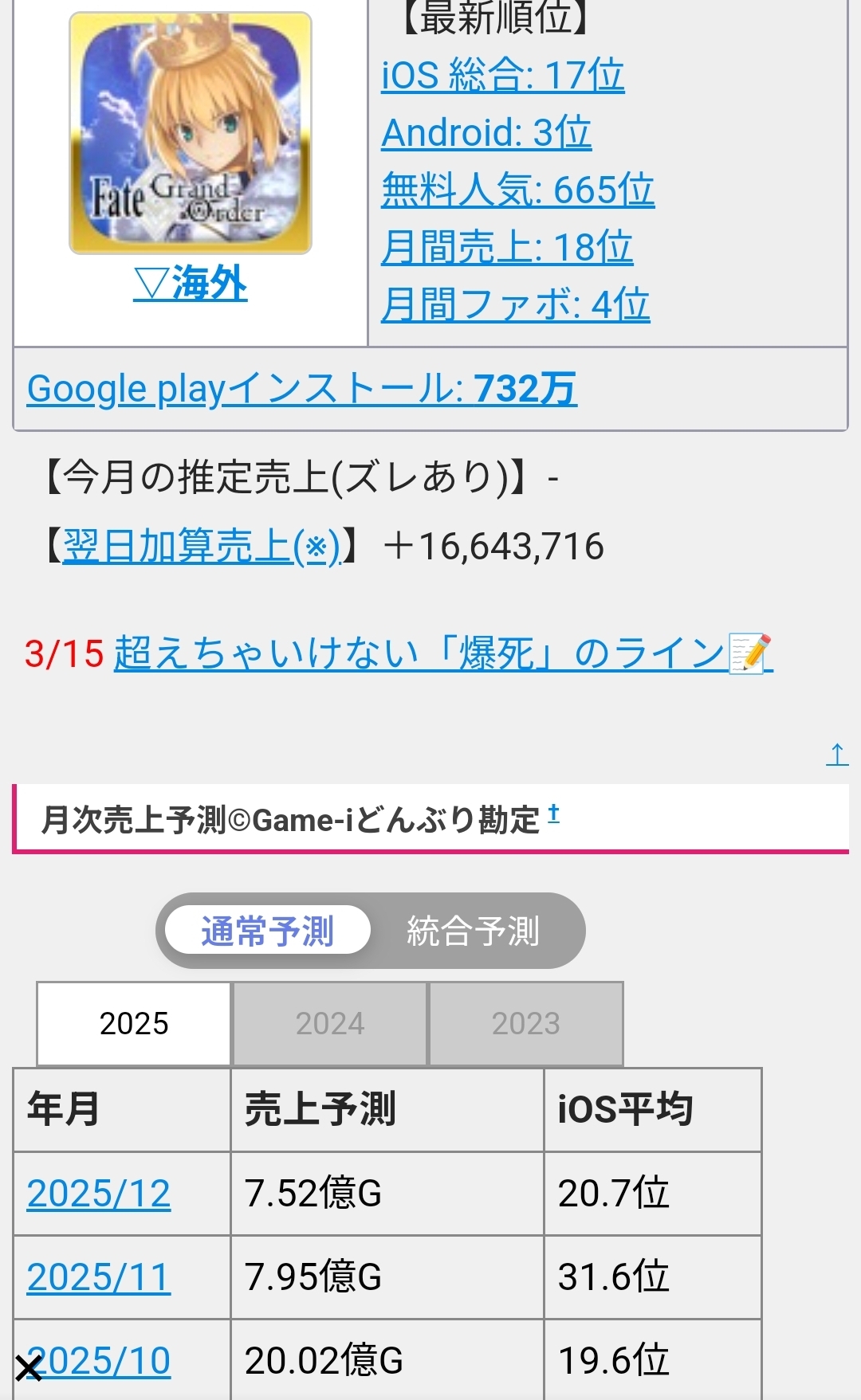Tap the ▽海外 link under the game icon
This screenshot has width=861, height=1400.
[191, 284]
